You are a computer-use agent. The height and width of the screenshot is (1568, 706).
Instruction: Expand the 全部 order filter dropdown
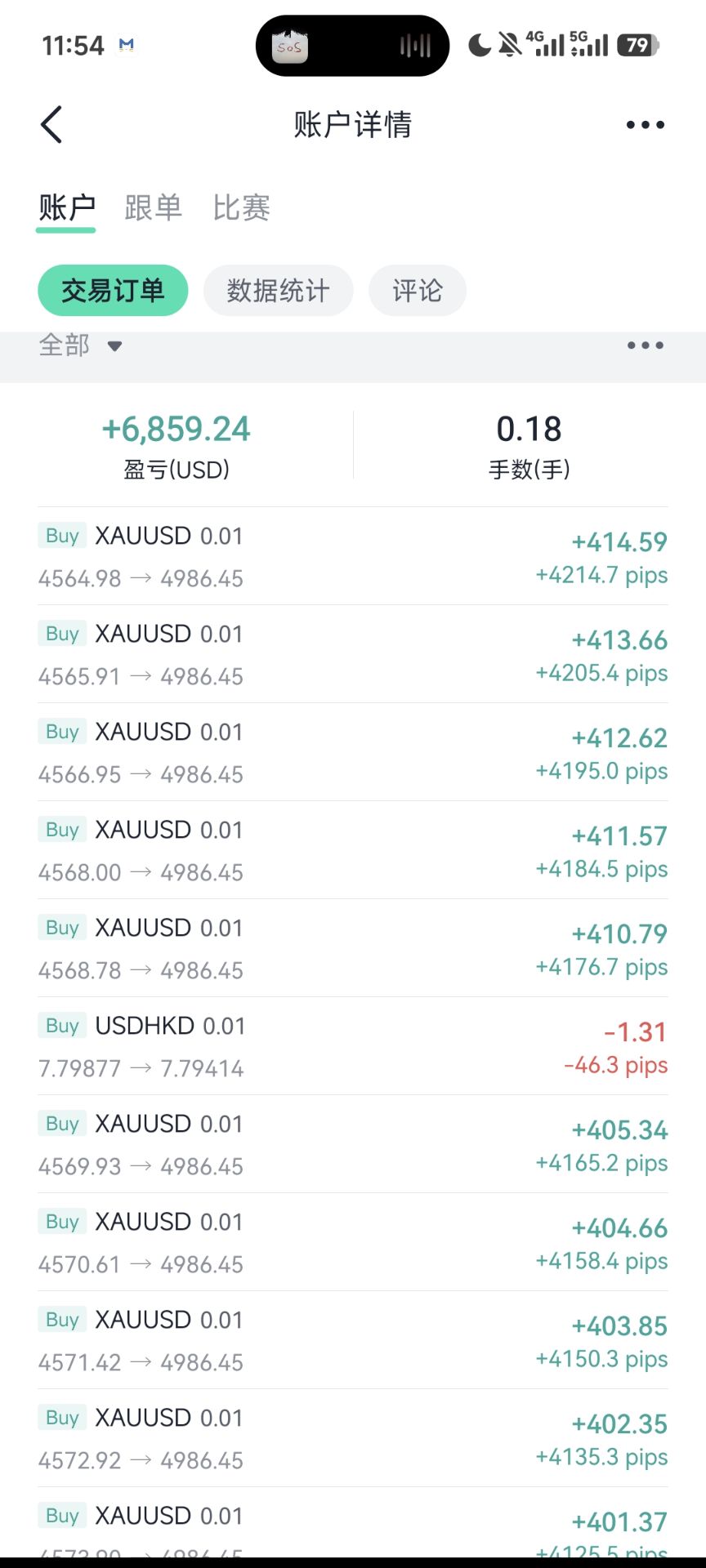tap(80, 345)
